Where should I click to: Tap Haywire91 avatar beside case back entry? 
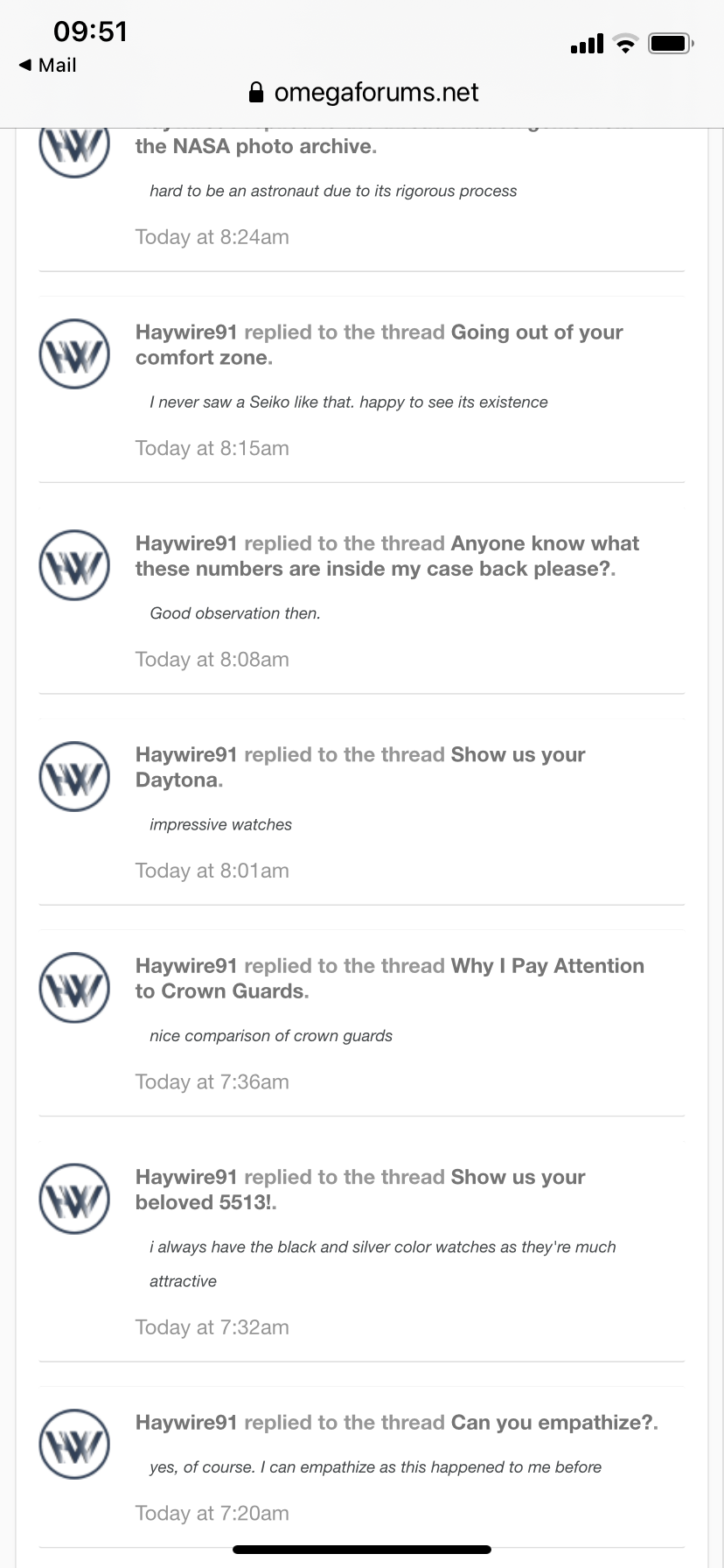click(x=74, y=565)
